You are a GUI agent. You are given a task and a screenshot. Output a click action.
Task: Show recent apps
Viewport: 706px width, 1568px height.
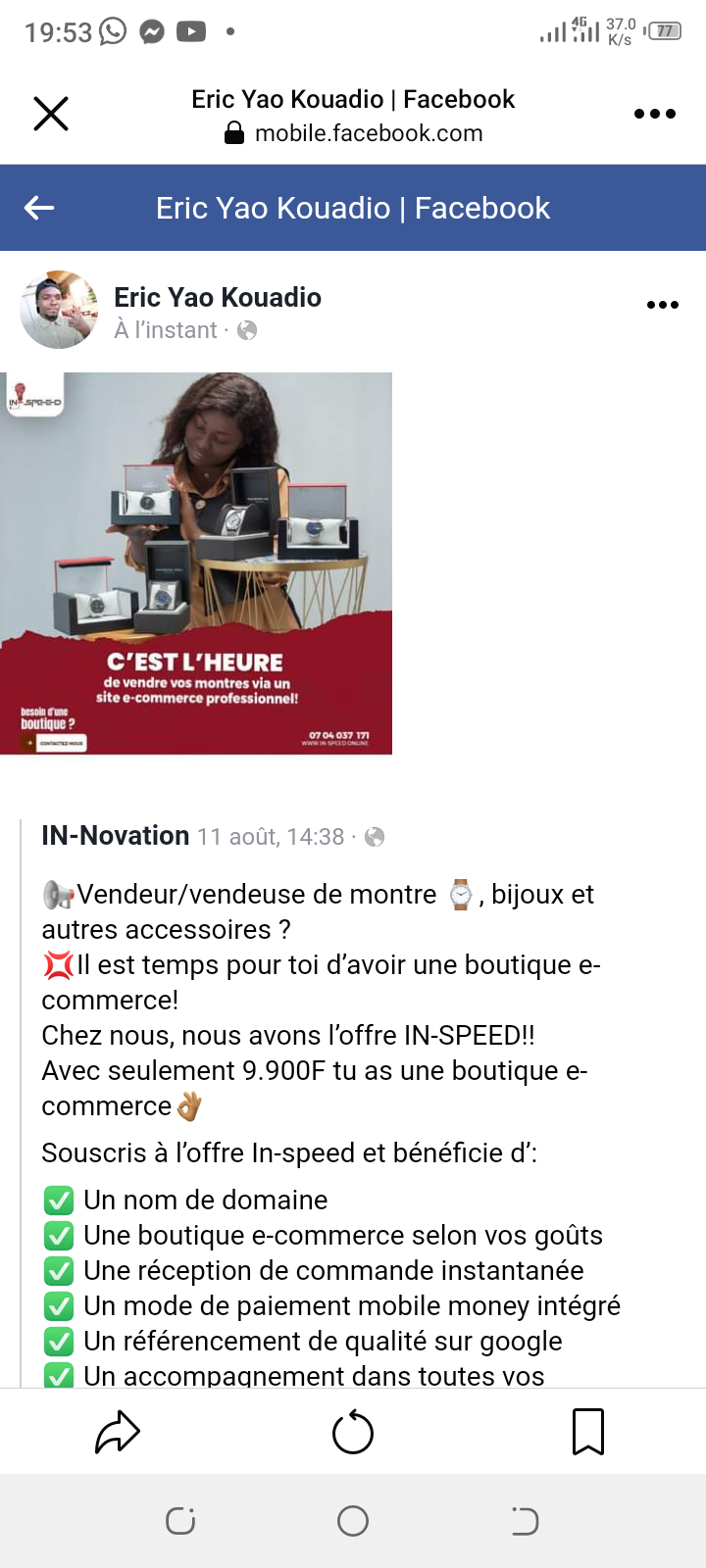click(180, 1521)
